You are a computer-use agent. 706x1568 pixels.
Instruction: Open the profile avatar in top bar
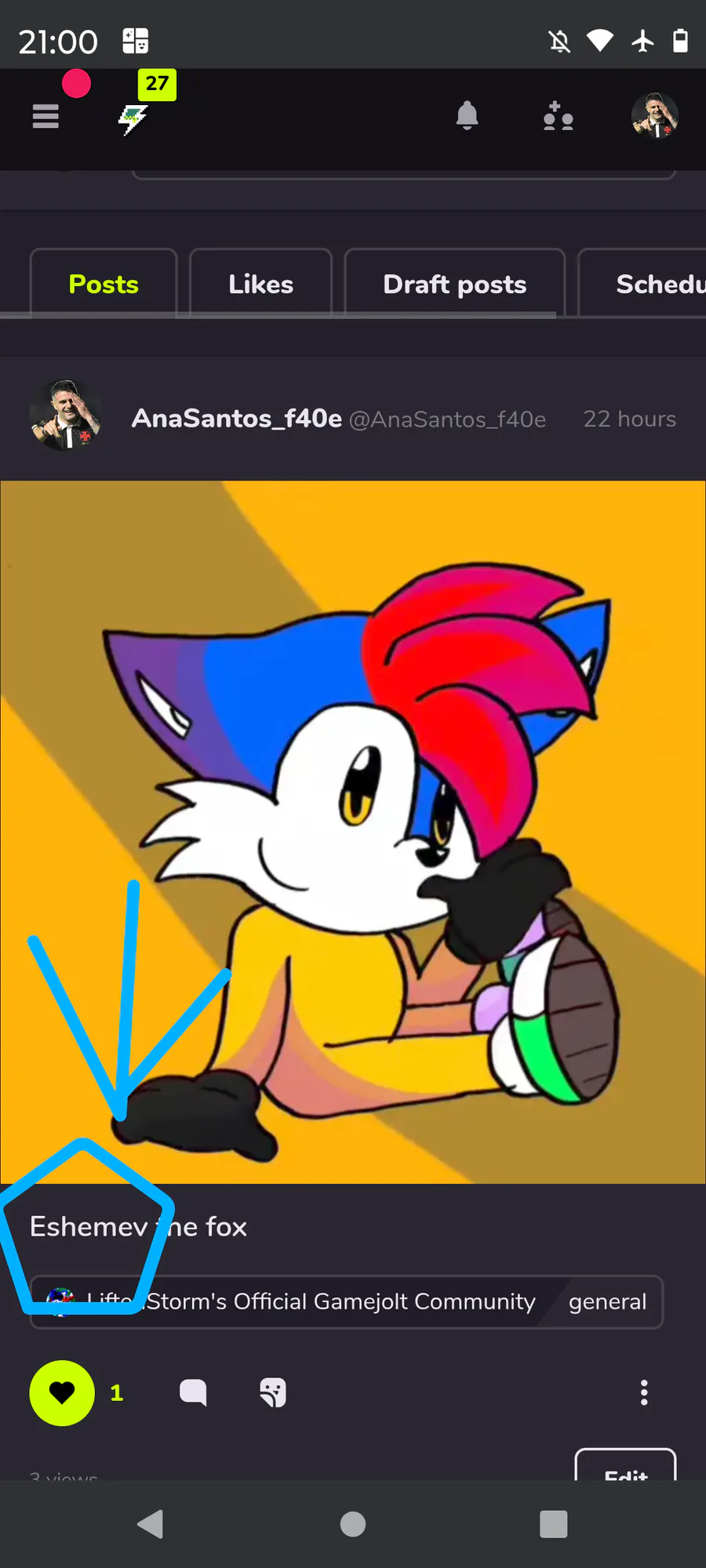(655, 115)
